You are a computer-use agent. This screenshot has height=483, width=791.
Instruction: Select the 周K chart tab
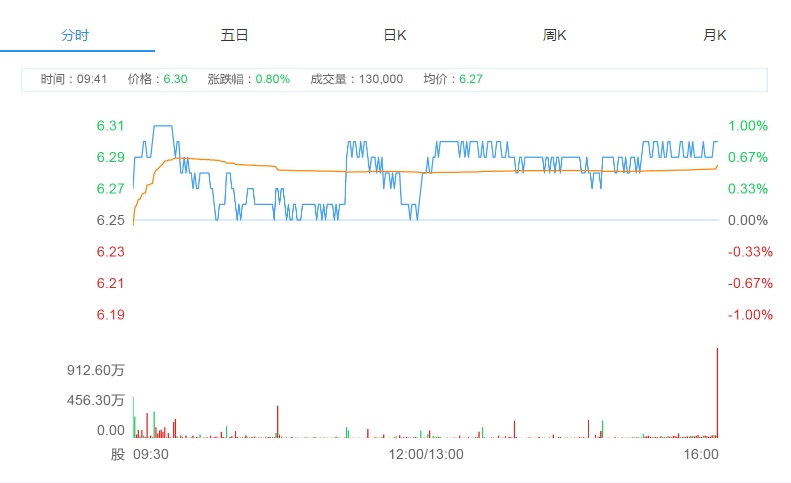(555, 35)
